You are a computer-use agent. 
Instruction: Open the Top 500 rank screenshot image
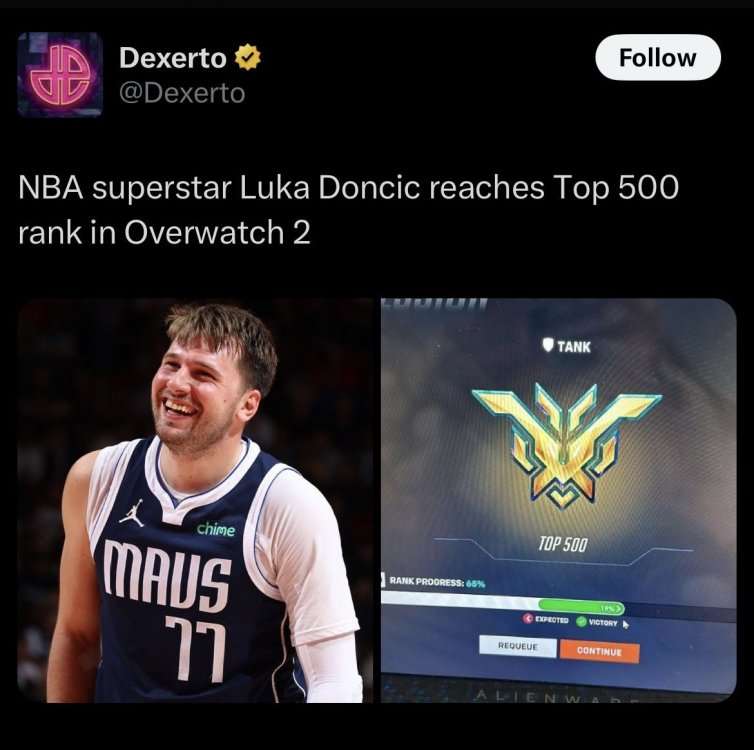[558, 500]
